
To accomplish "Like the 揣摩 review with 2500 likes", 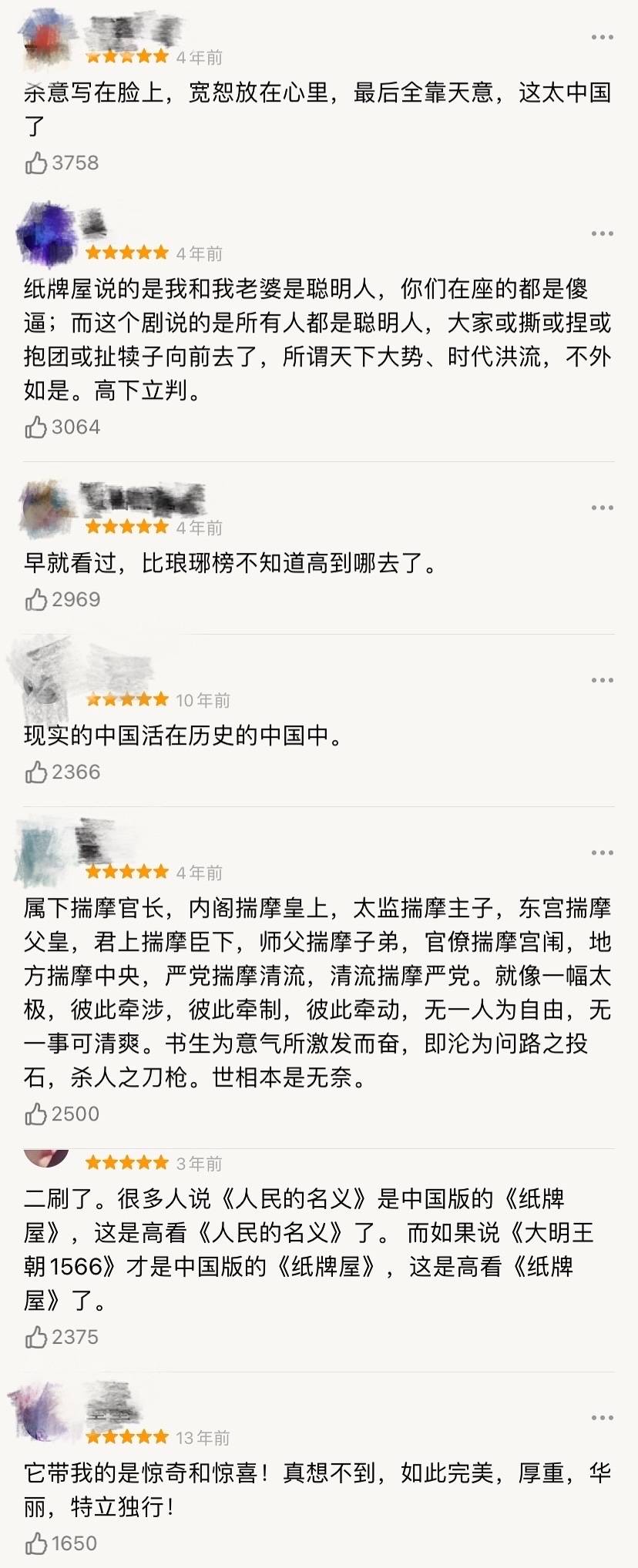I will [x=36, y=1114].
